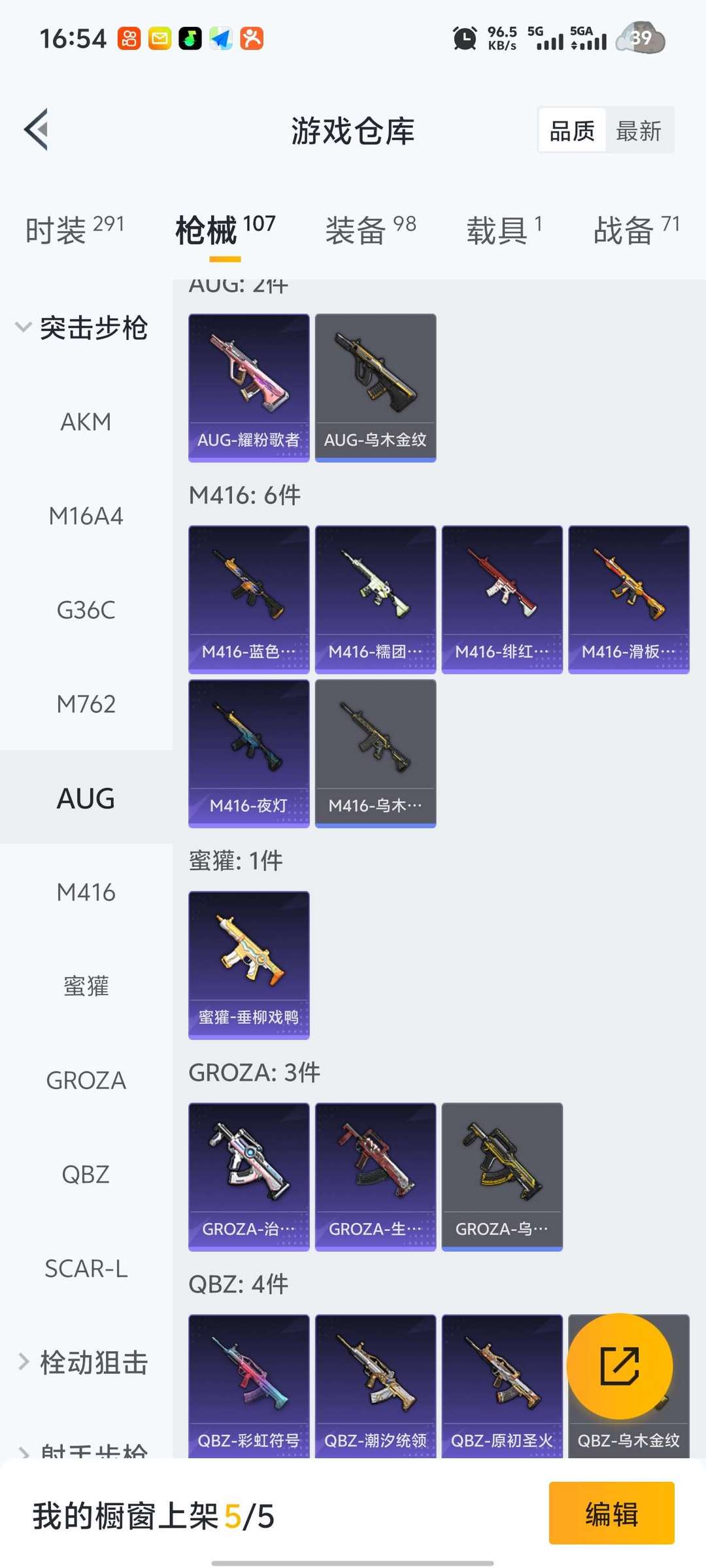Image resolution: width=706 pixels, height=1568 pixels.
Task: Go back from the 游戏仓库 page
Action: click(x=37, y=129)
